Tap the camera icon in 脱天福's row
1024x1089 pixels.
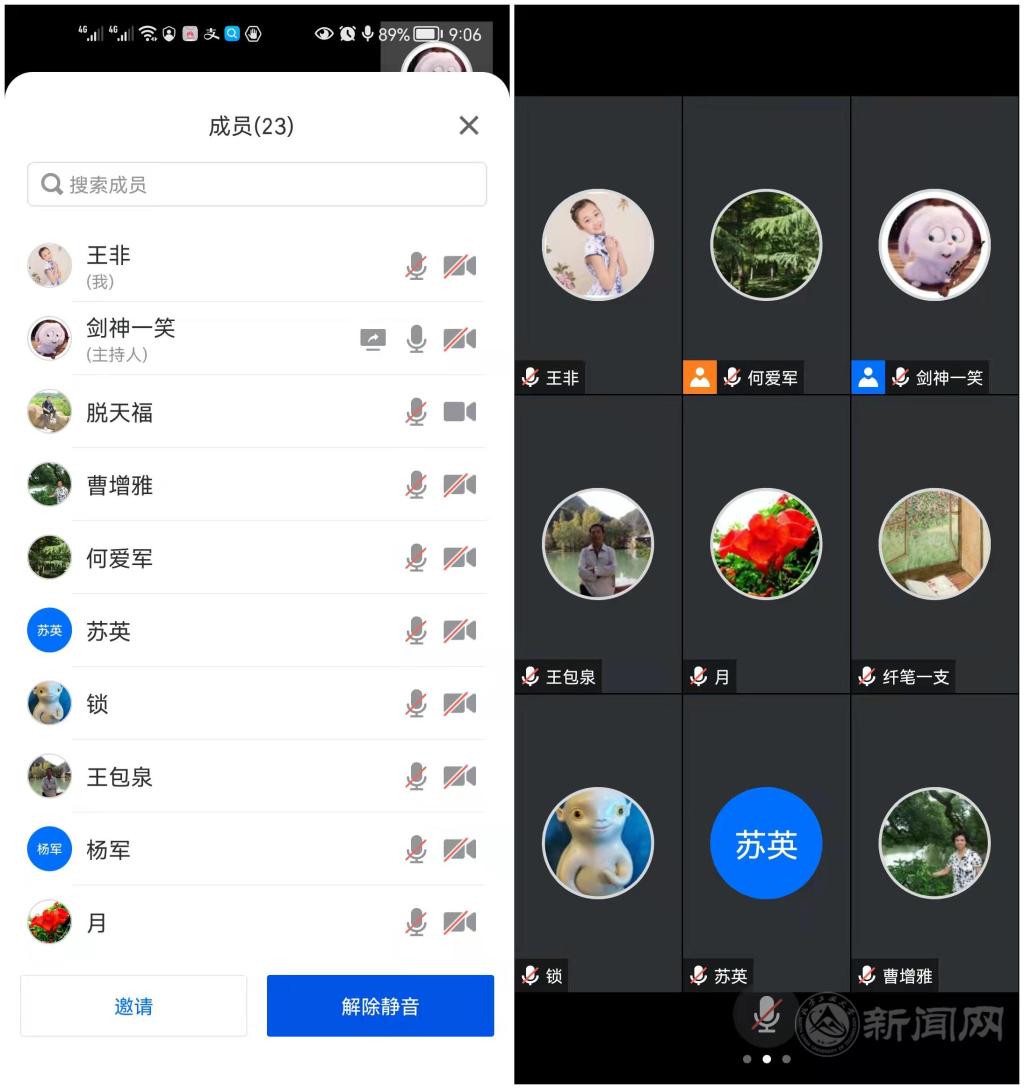460,412
